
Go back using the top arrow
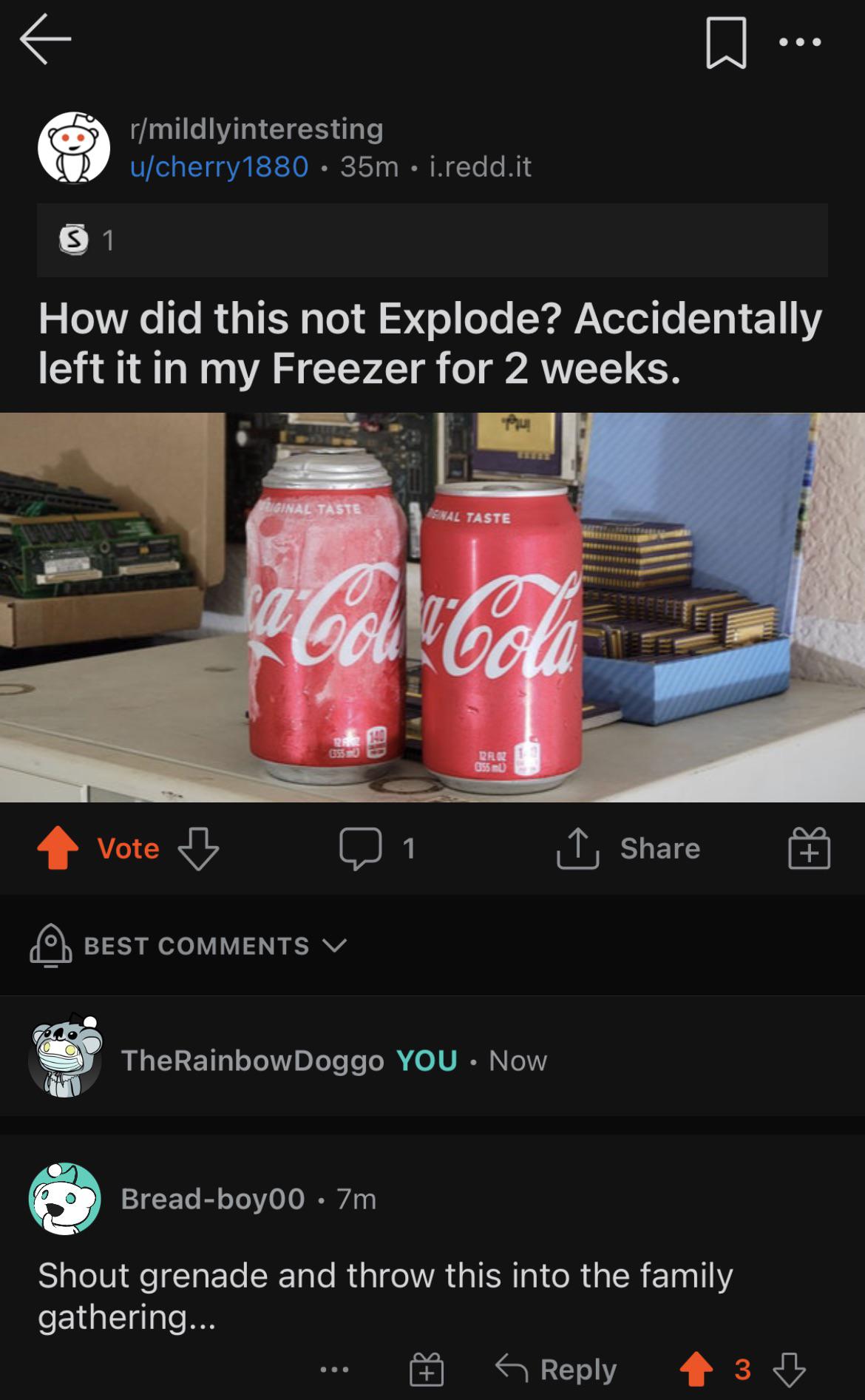(45, 40)
